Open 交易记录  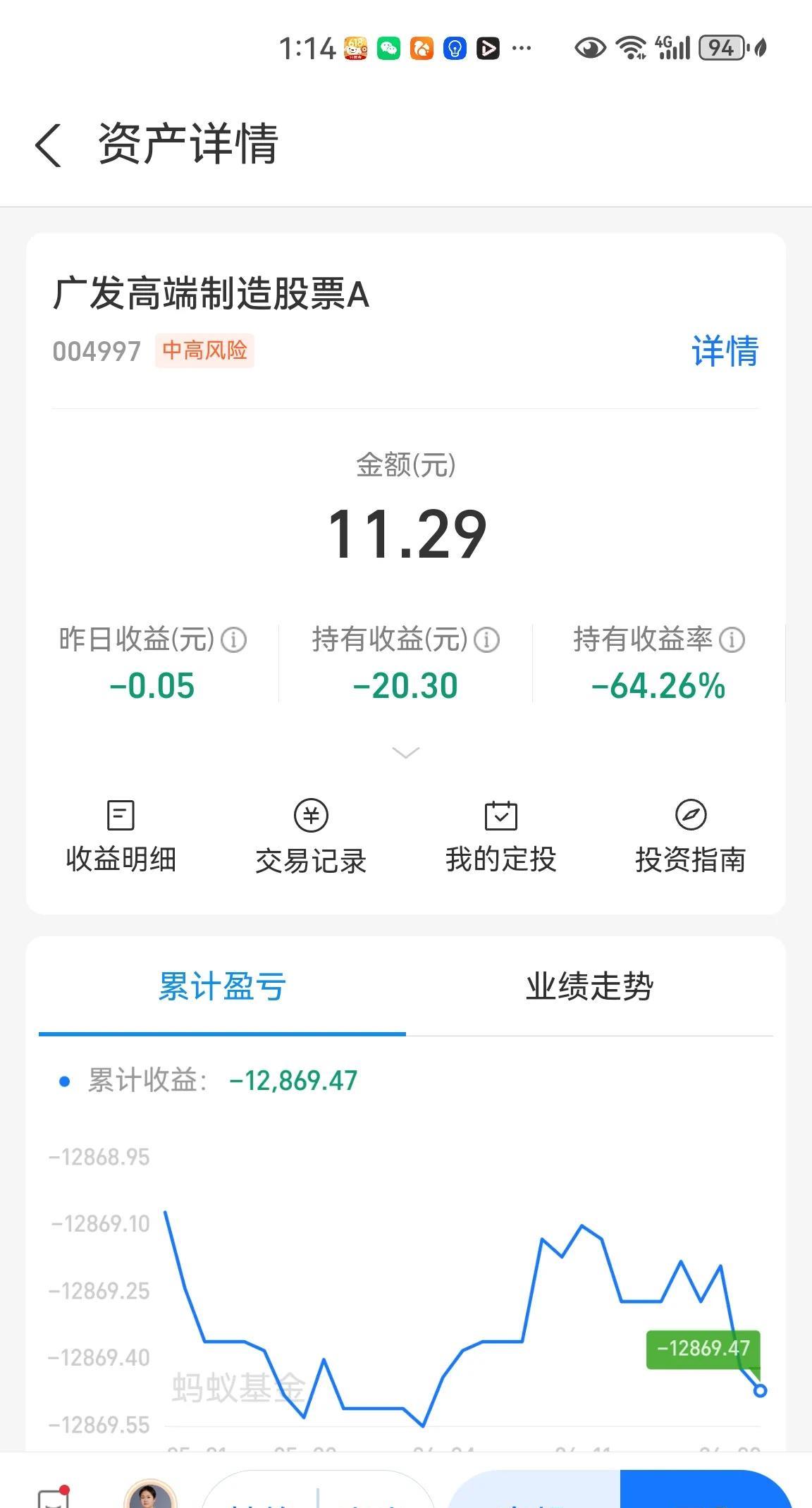(x=311, y=837)
